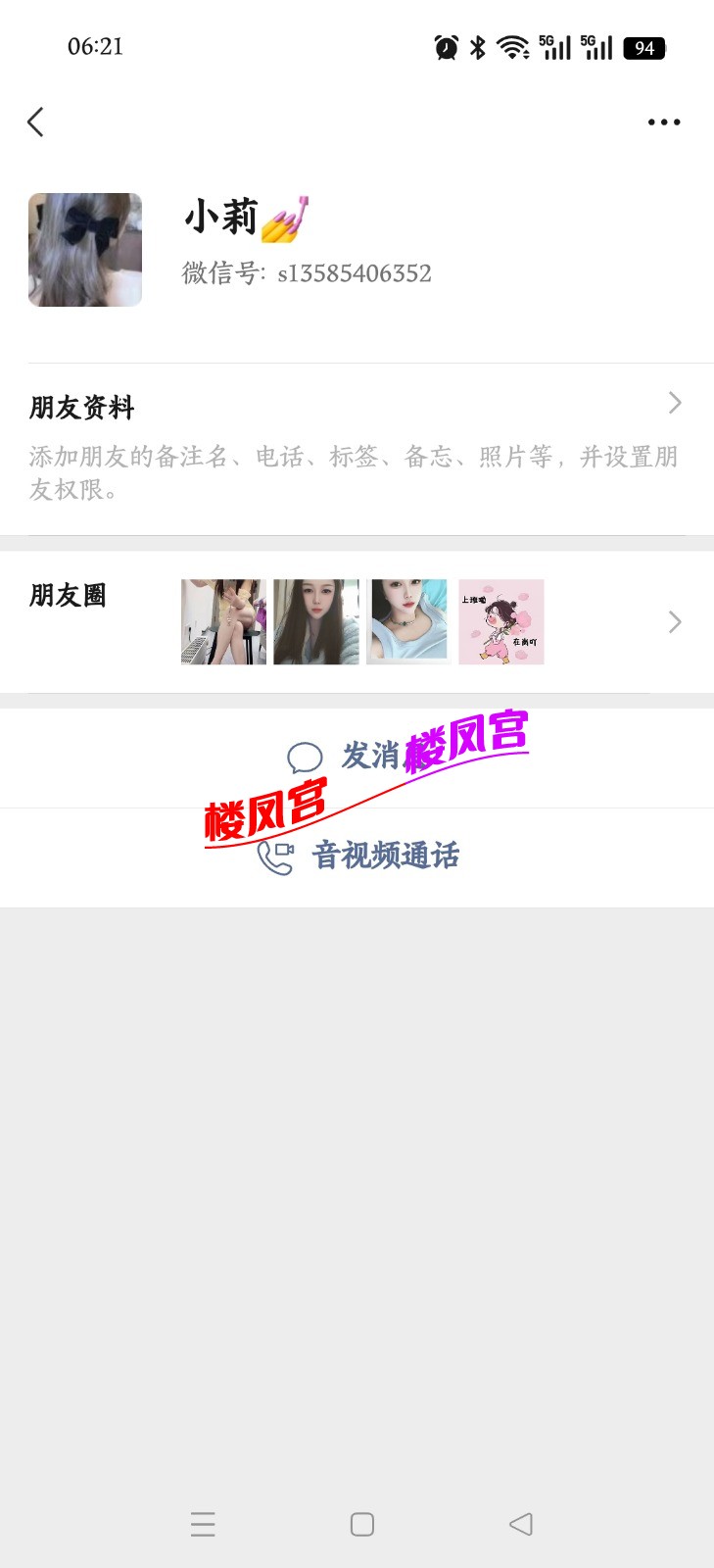Open the three-dot overflow menu
This screenshot has width=714, height=1568.
[663, 122]
